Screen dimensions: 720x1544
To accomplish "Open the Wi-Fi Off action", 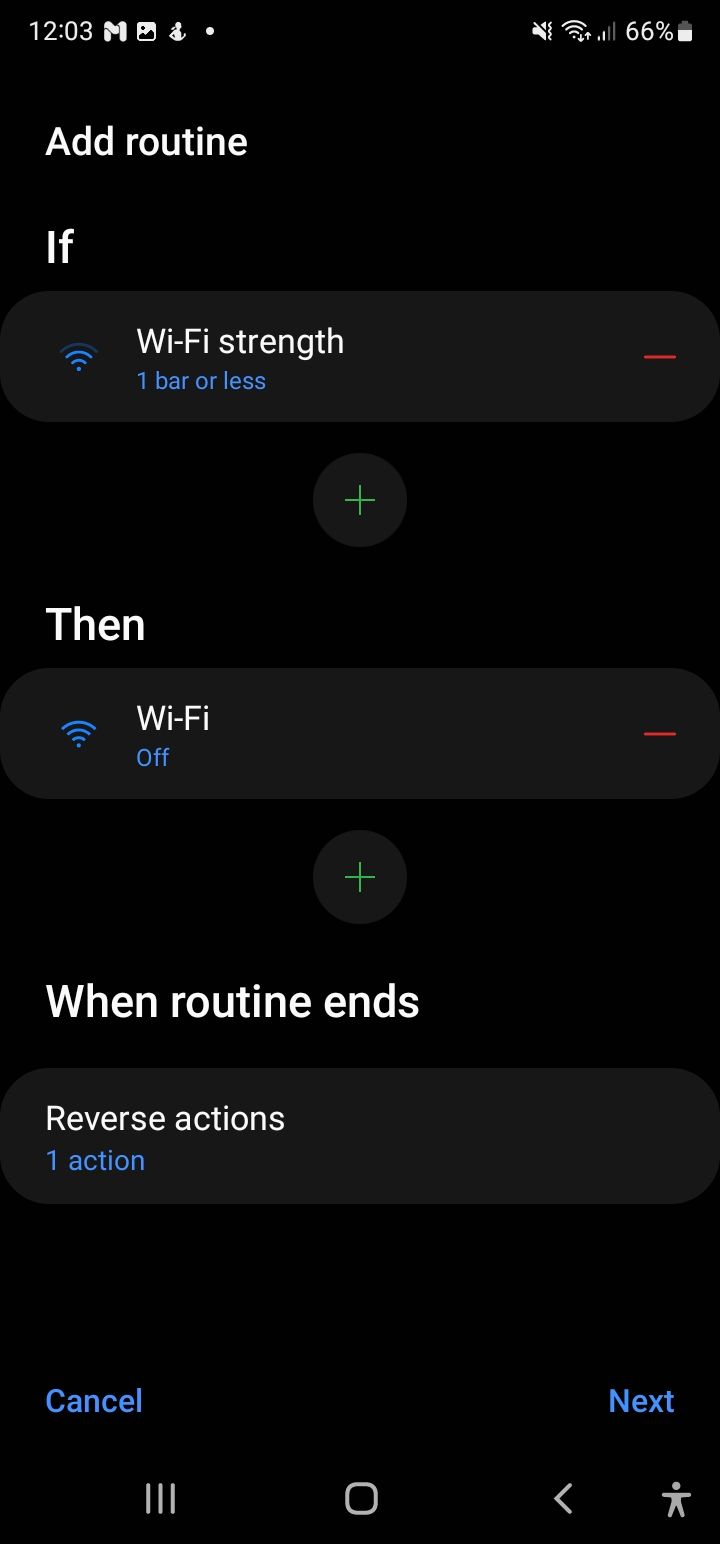I will [300, 734].
